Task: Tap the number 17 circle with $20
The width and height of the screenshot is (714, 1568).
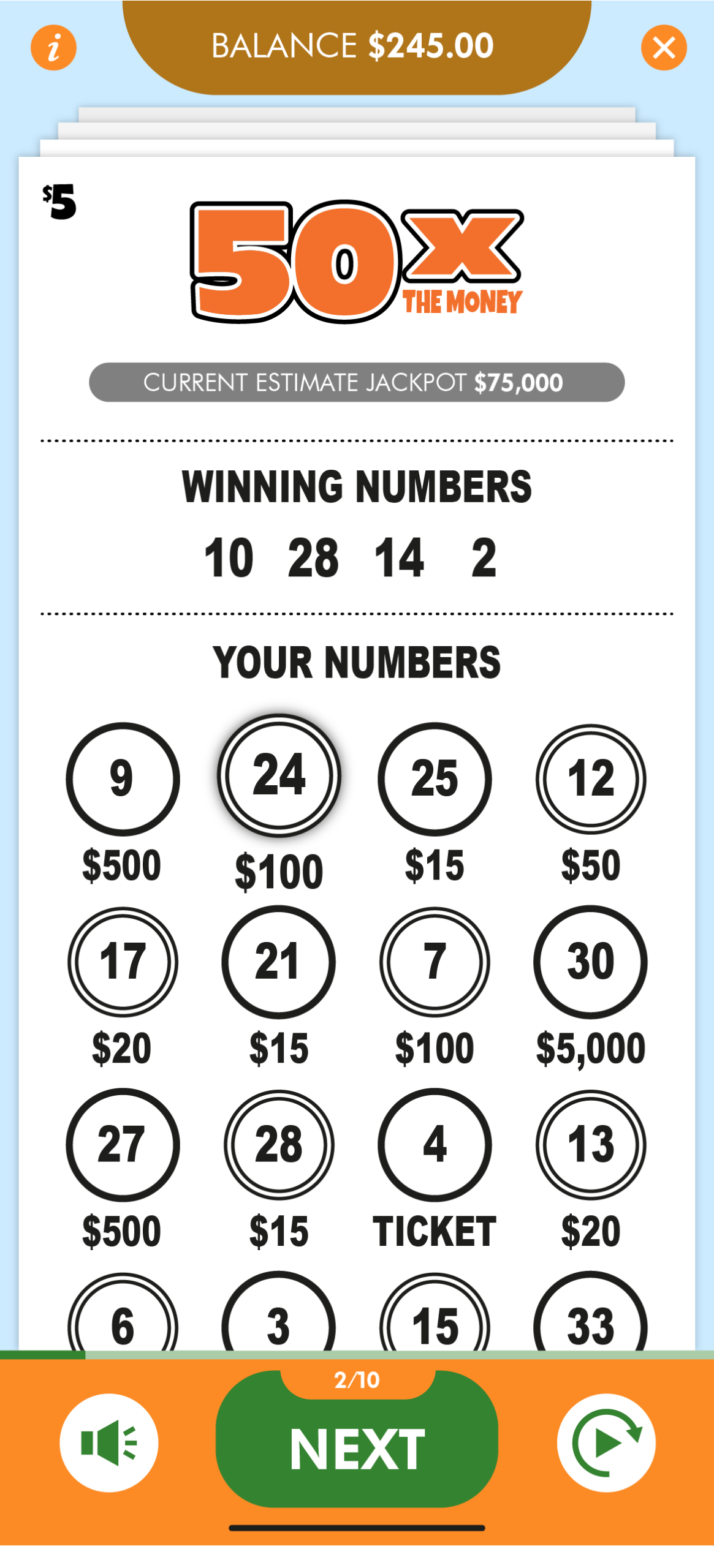Action: click(x=123, y=962)
